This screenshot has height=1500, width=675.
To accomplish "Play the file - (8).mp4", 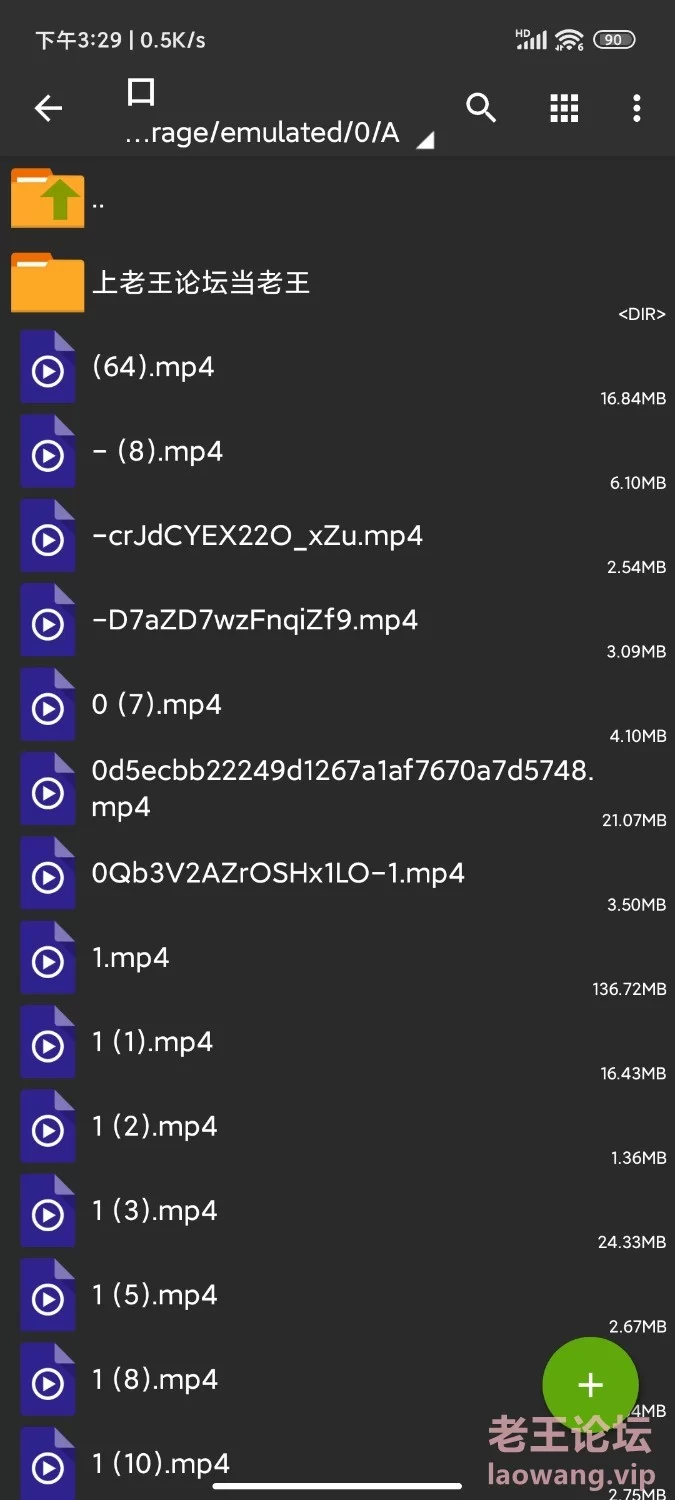I will pyautogui.click(x=157, y=452).
